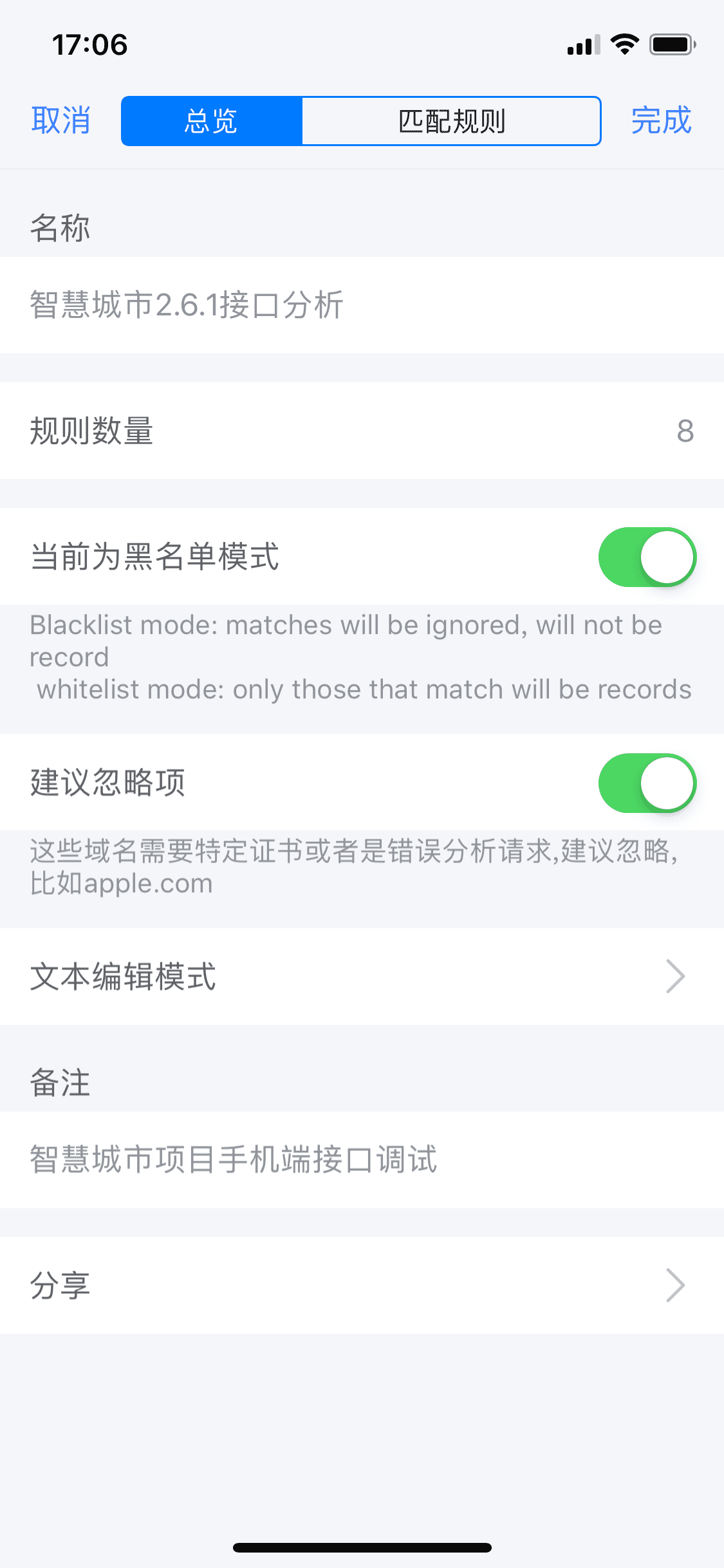Toggle the 当前为黑名单模式 switch
The width and height of the screenshot is (724, 1568).
pos(647,557)
